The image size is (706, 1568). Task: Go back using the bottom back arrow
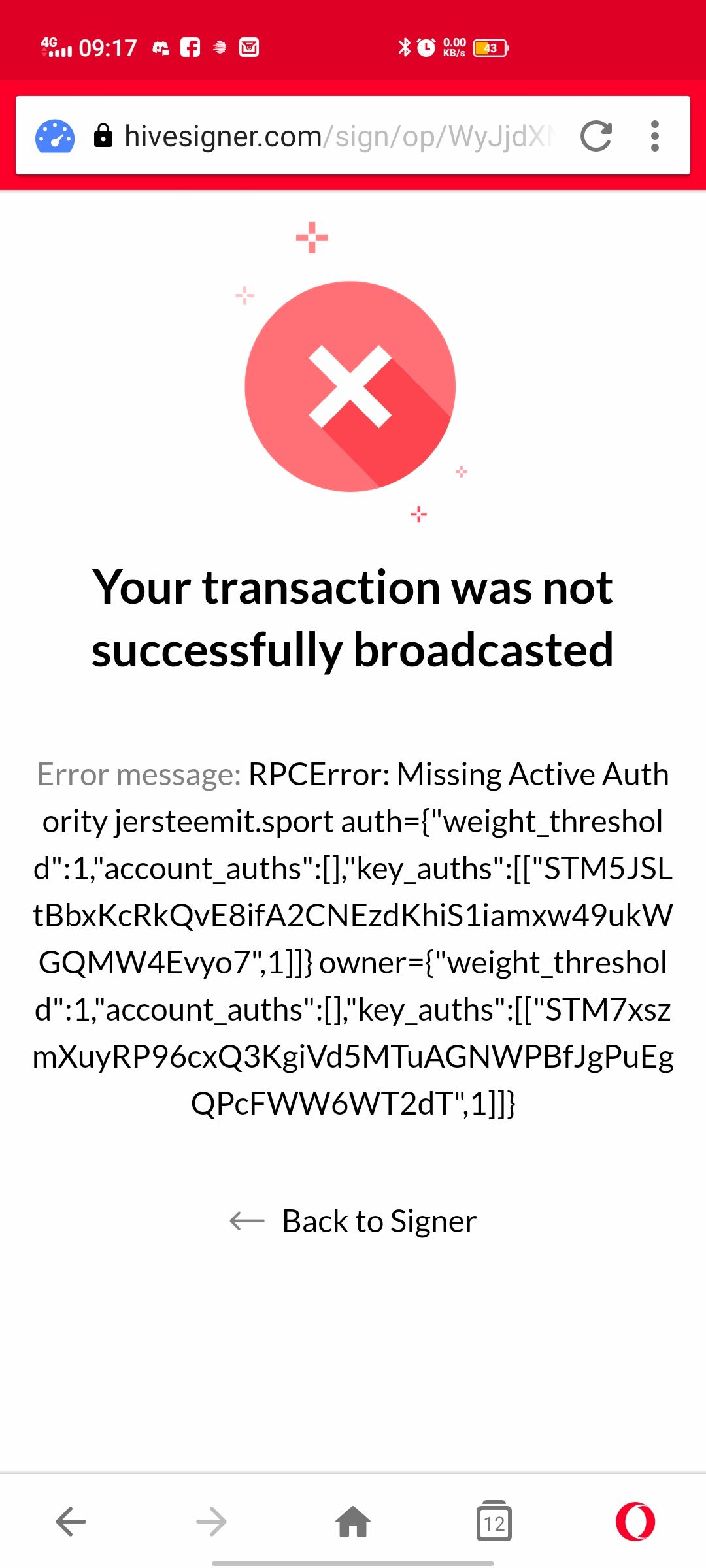click(x=71, y=1522)
